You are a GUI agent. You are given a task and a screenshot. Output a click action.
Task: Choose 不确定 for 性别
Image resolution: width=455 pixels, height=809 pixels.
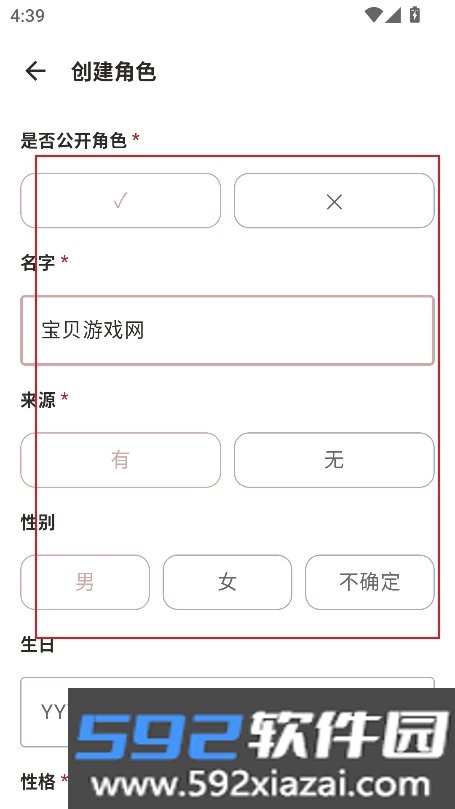tap(370, 582)
